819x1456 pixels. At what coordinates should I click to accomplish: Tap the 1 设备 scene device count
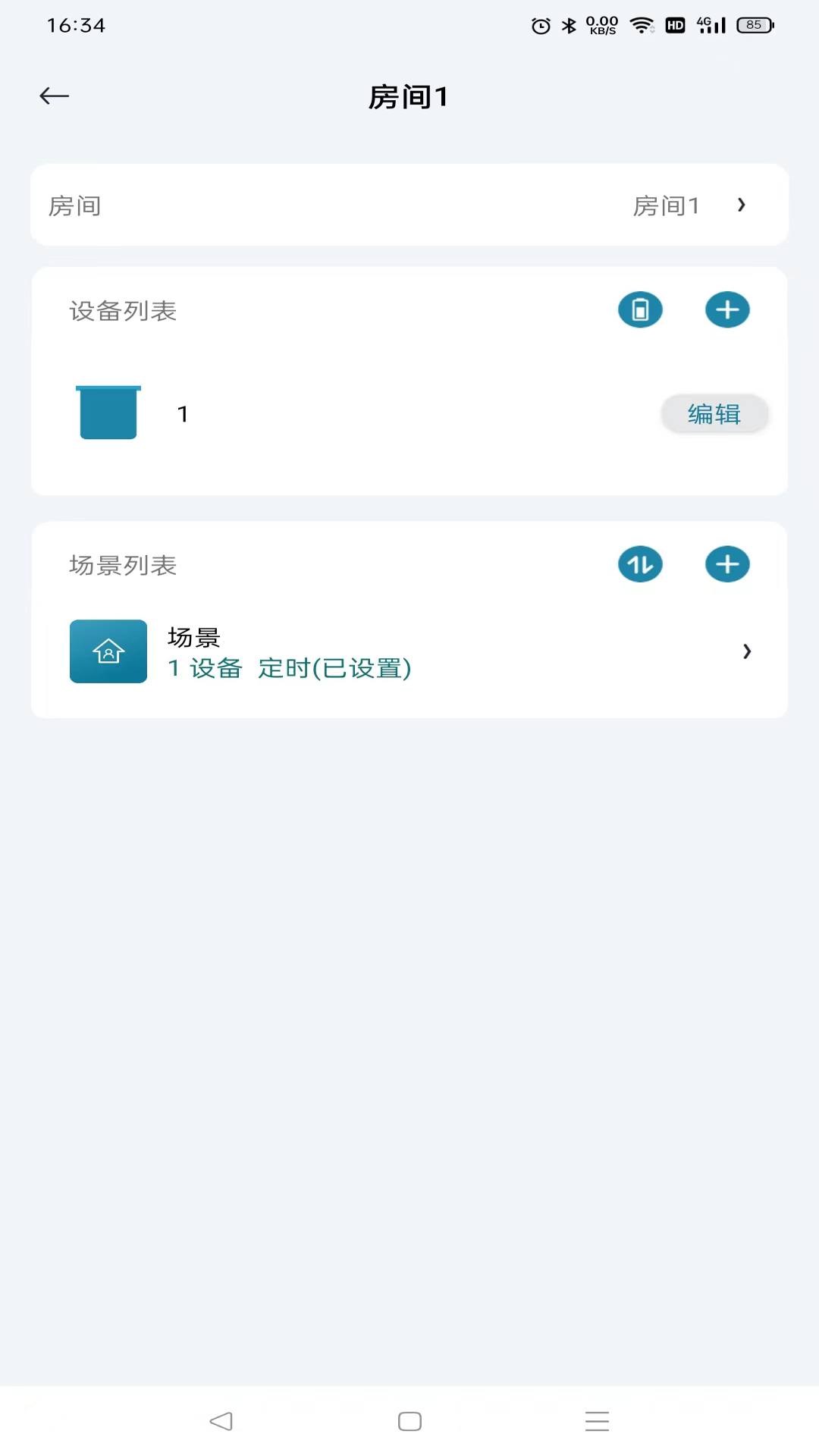pyautogui.click(x=204, y=669)
